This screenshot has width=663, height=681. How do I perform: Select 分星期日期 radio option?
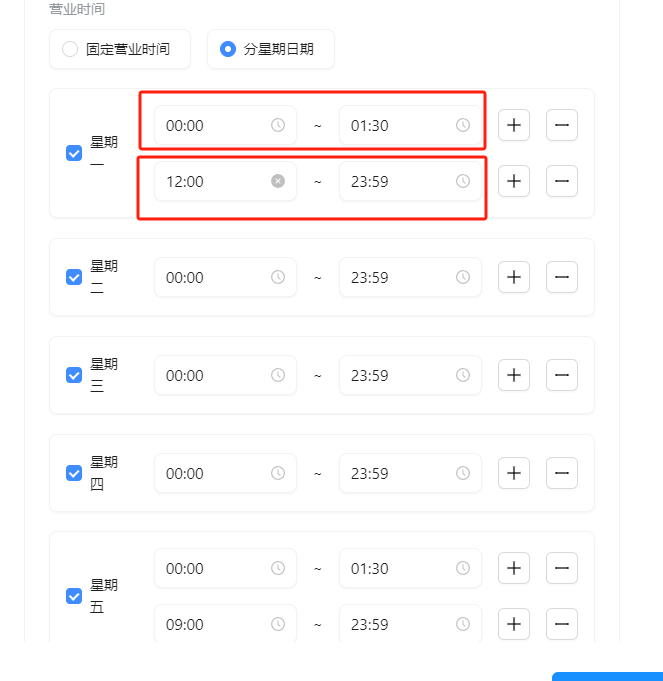tap(228, 49)
